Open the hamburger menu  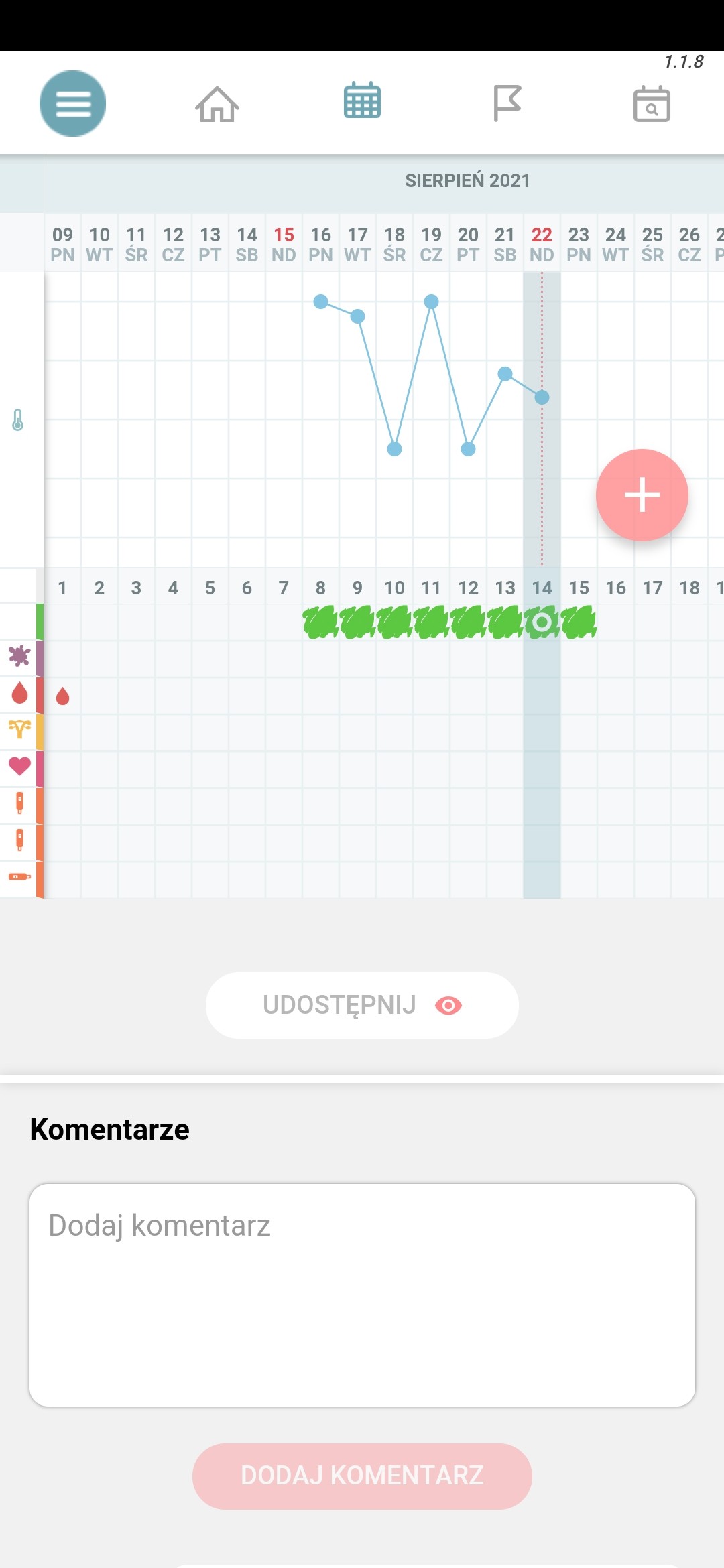(72, 103)
